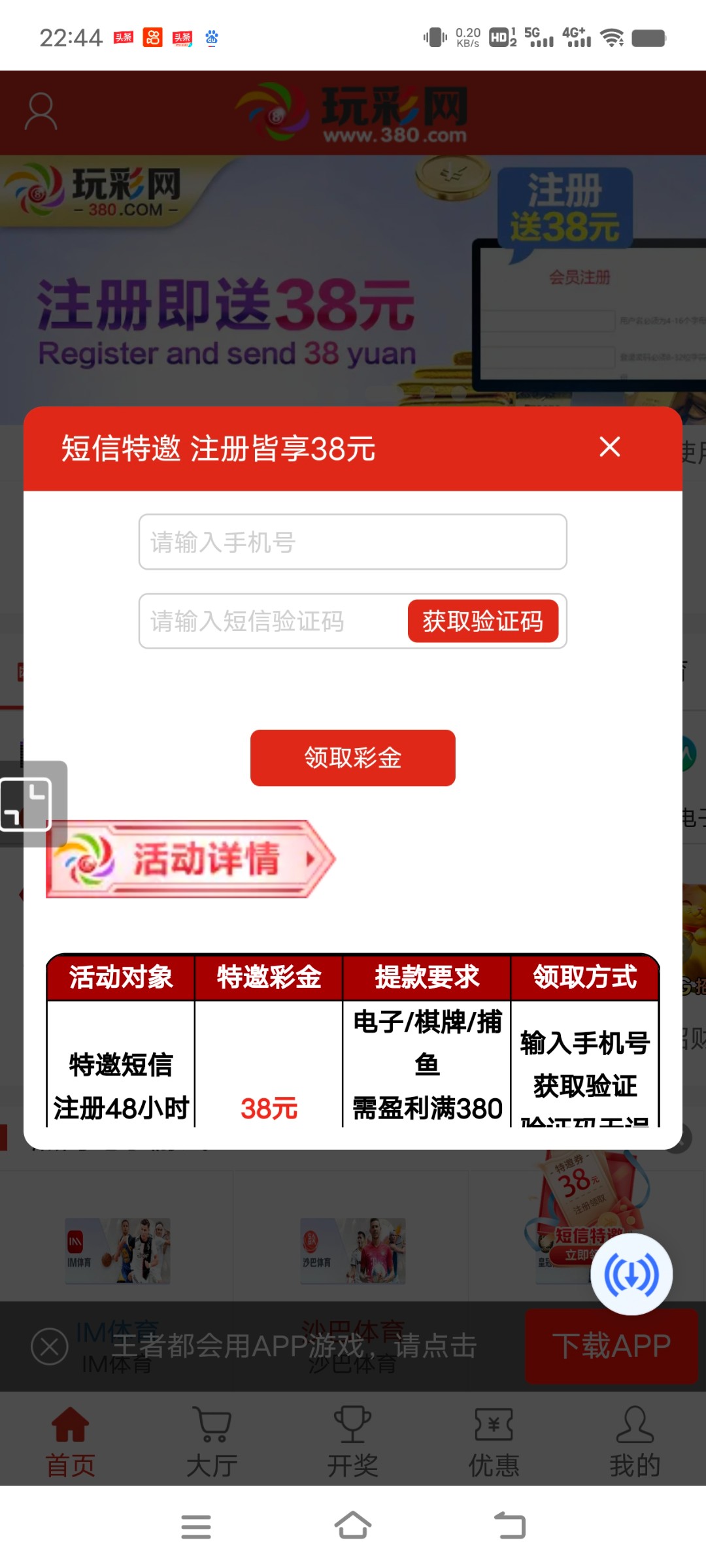Close the 短信特邀 registration dialog
This screenshot has height=1568, width=706.
point(609,448)
